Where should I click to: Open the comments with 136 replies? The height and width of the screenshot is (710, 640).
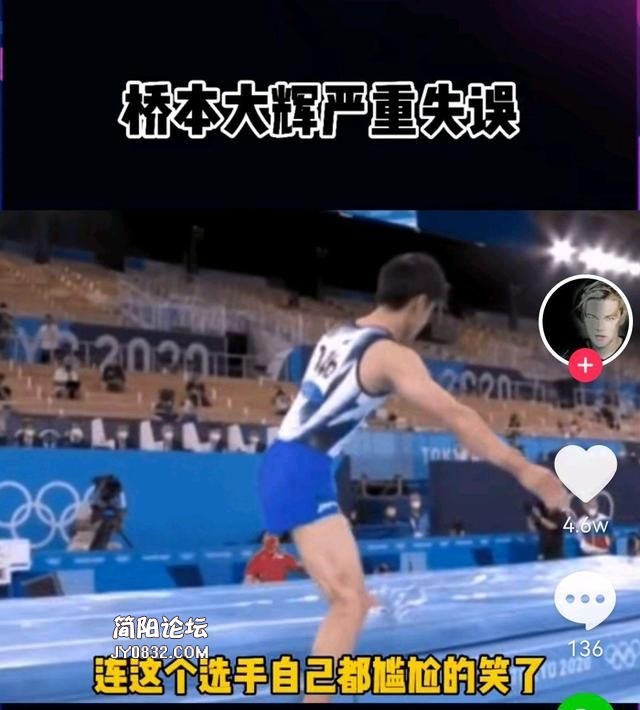tap(585, 601)
